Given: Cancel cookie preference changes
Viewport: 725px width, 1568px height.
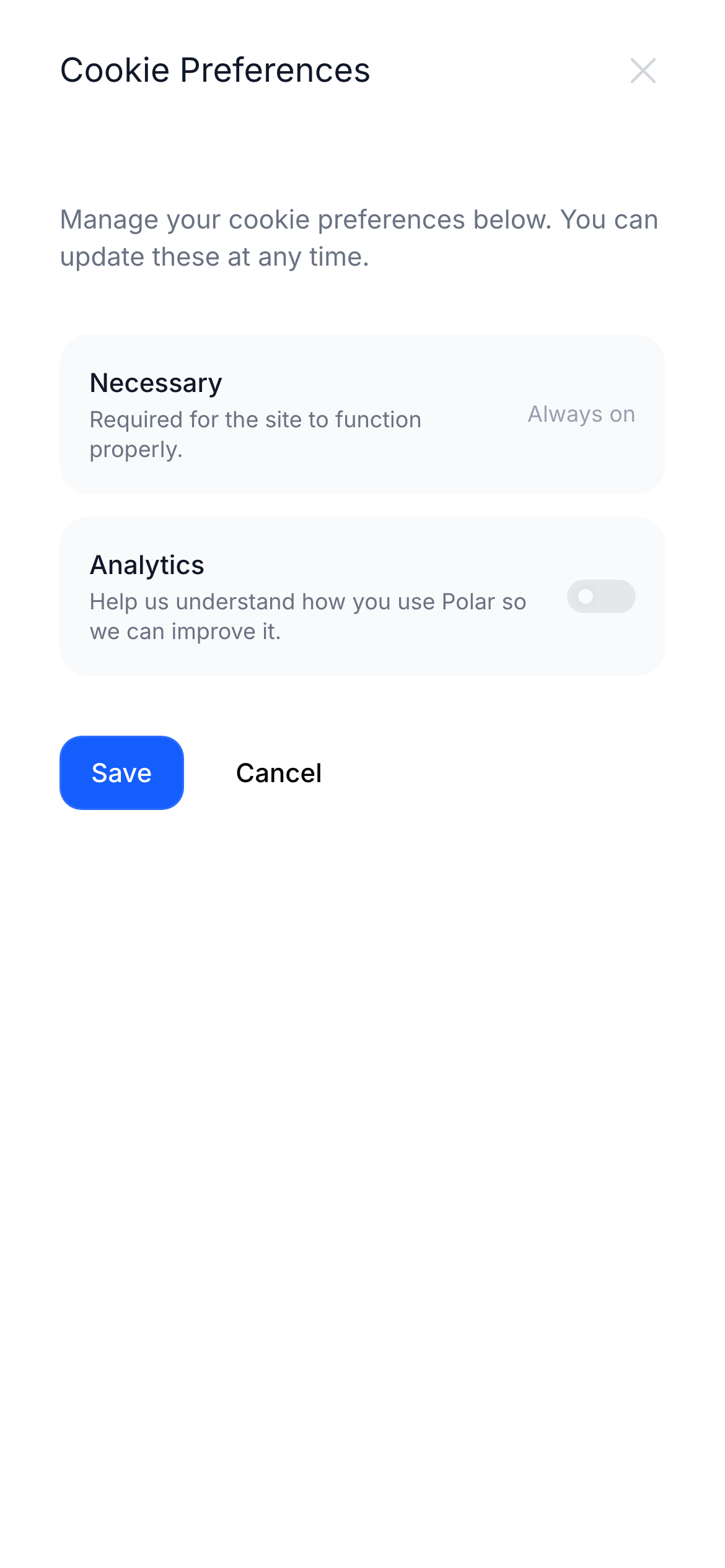Looking at the screenshot, I should pos(279,773).
